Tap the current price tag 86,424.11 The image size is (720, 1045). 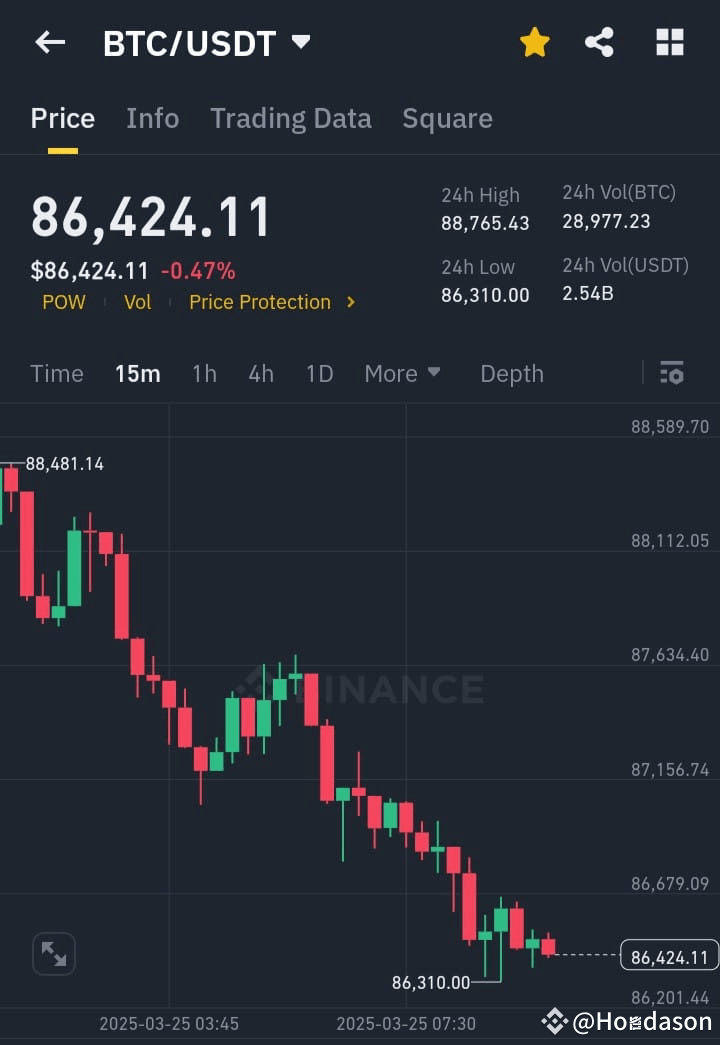[668, 957]
